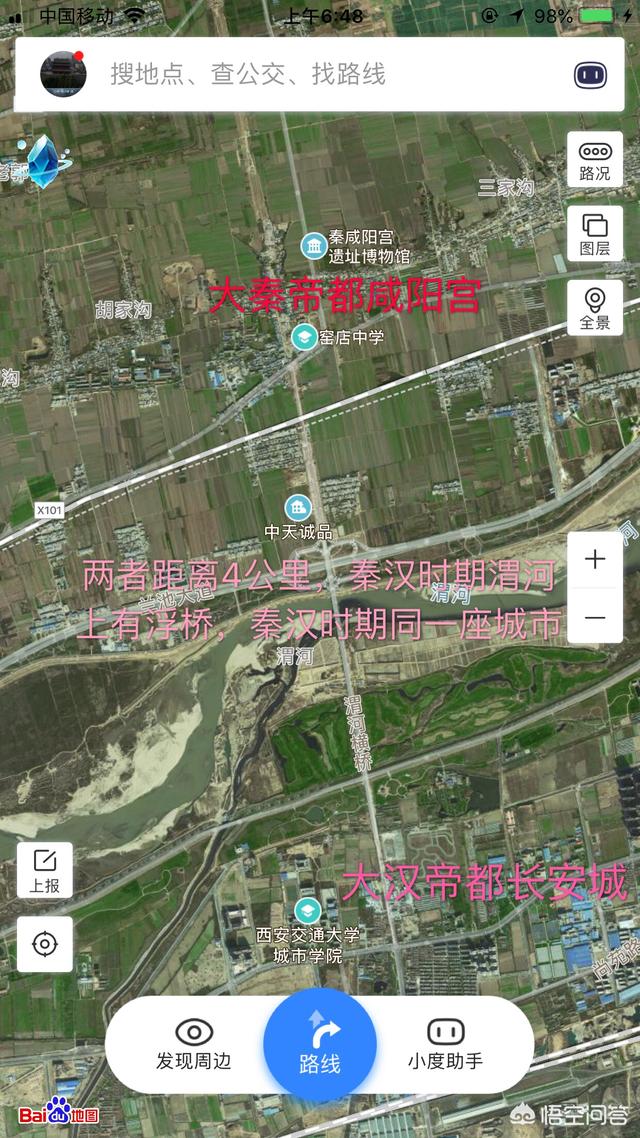Switch to 全景 panorama view

[595, 308]
